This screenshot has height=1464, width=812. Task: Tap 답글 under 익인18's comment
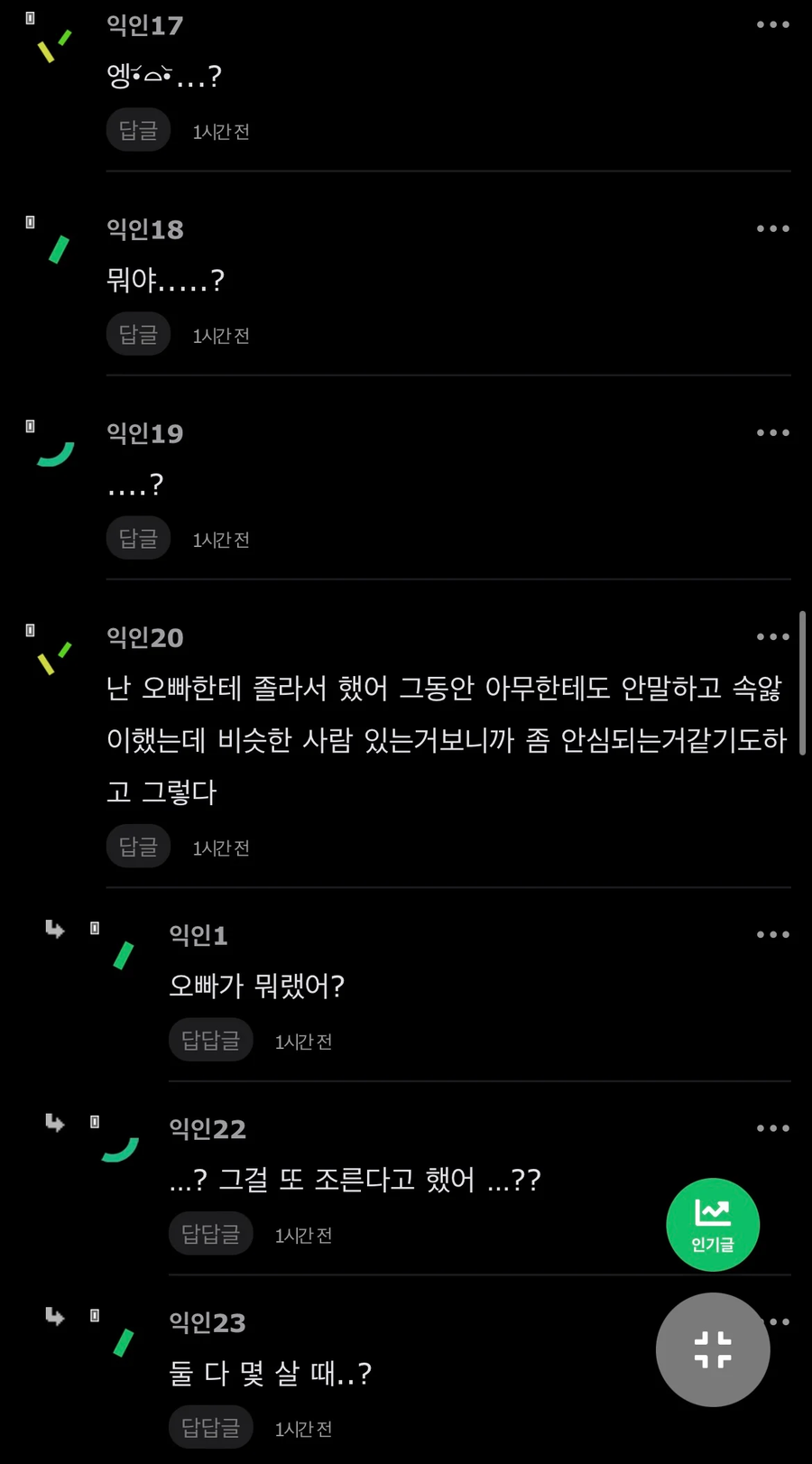click(138, 335)
